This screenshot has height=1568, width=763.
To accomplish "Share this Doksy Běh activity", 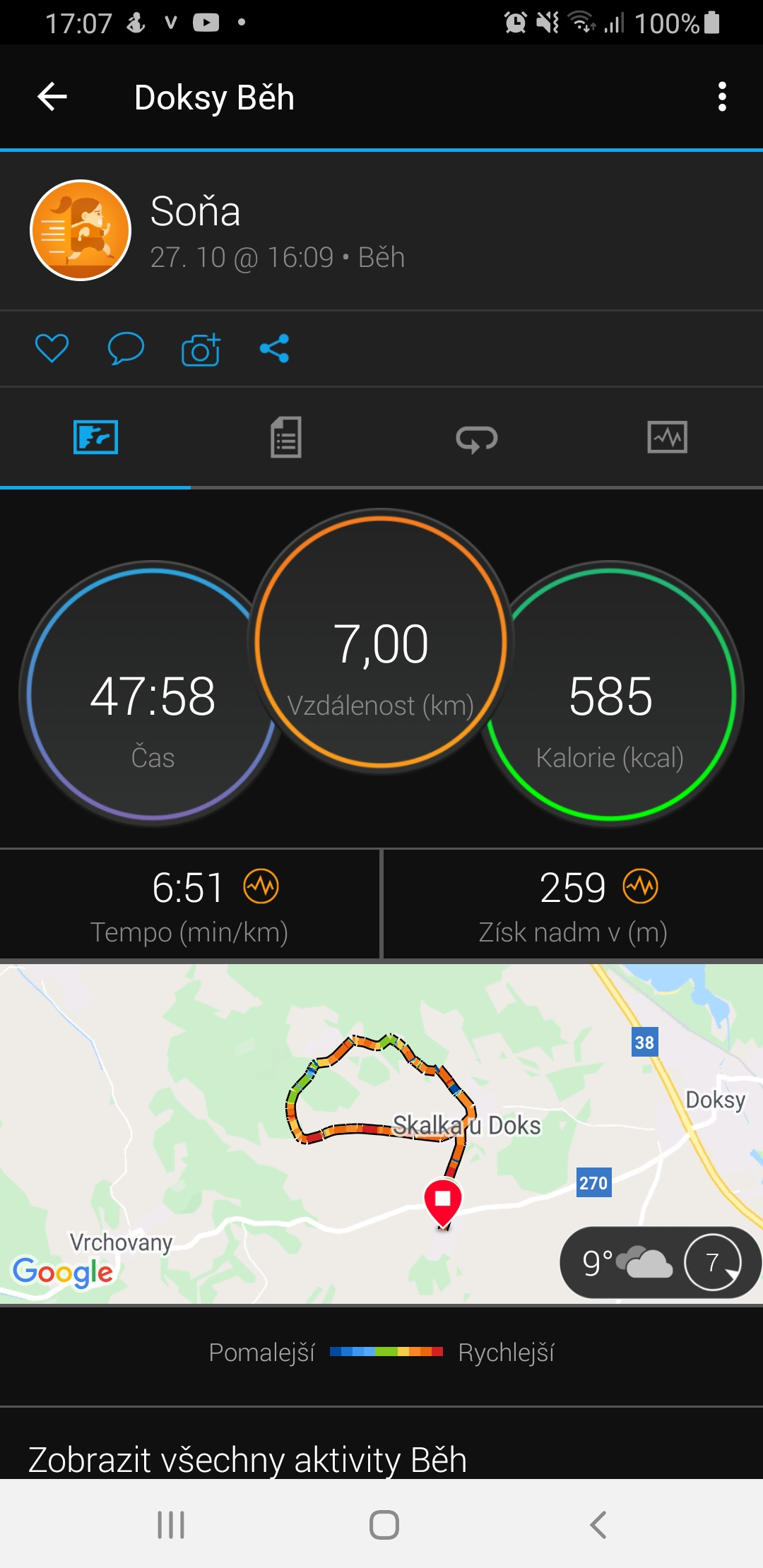I will pos(275,348).
